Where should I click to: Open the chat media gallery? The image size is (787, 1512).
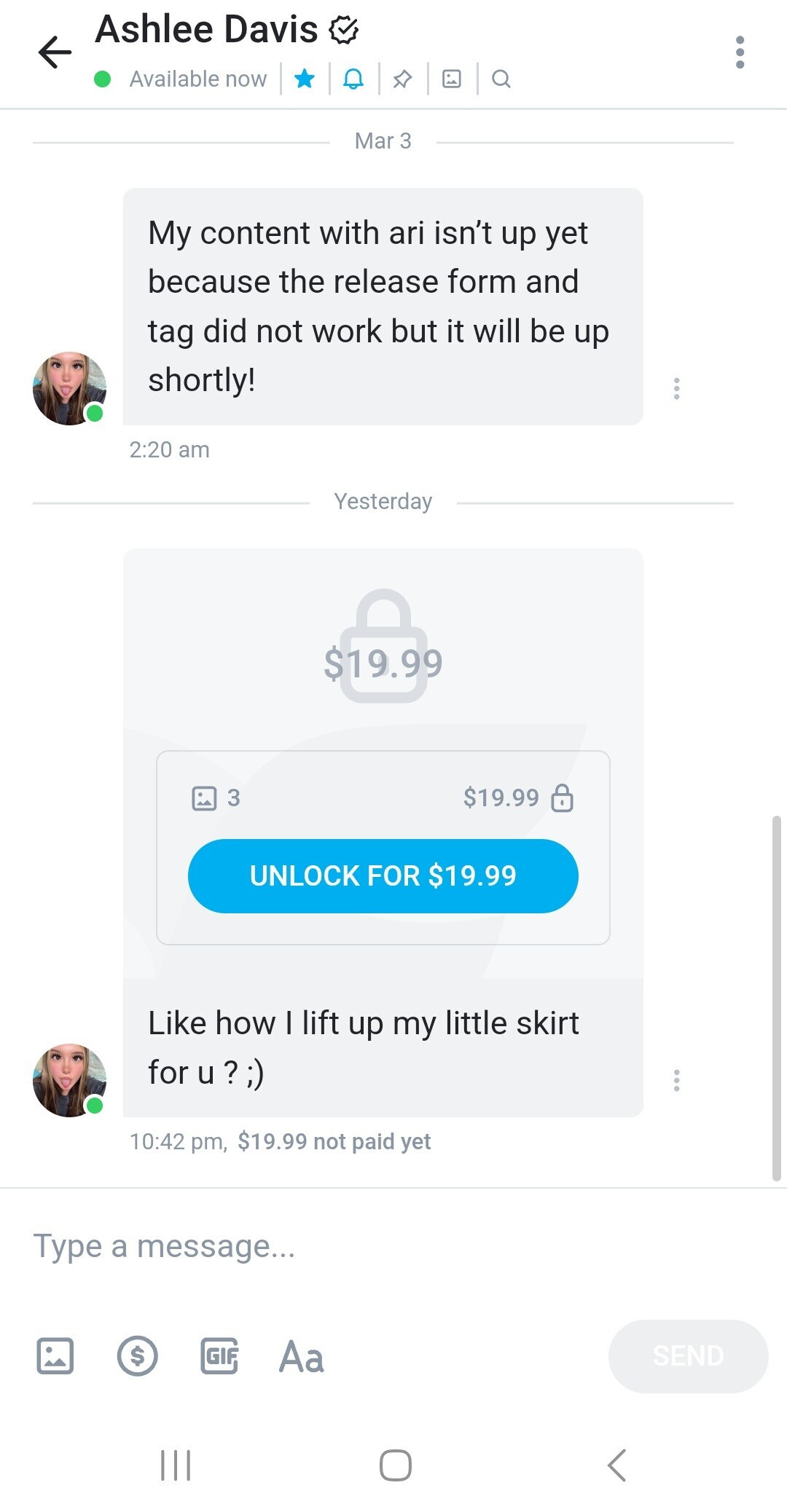452,79
